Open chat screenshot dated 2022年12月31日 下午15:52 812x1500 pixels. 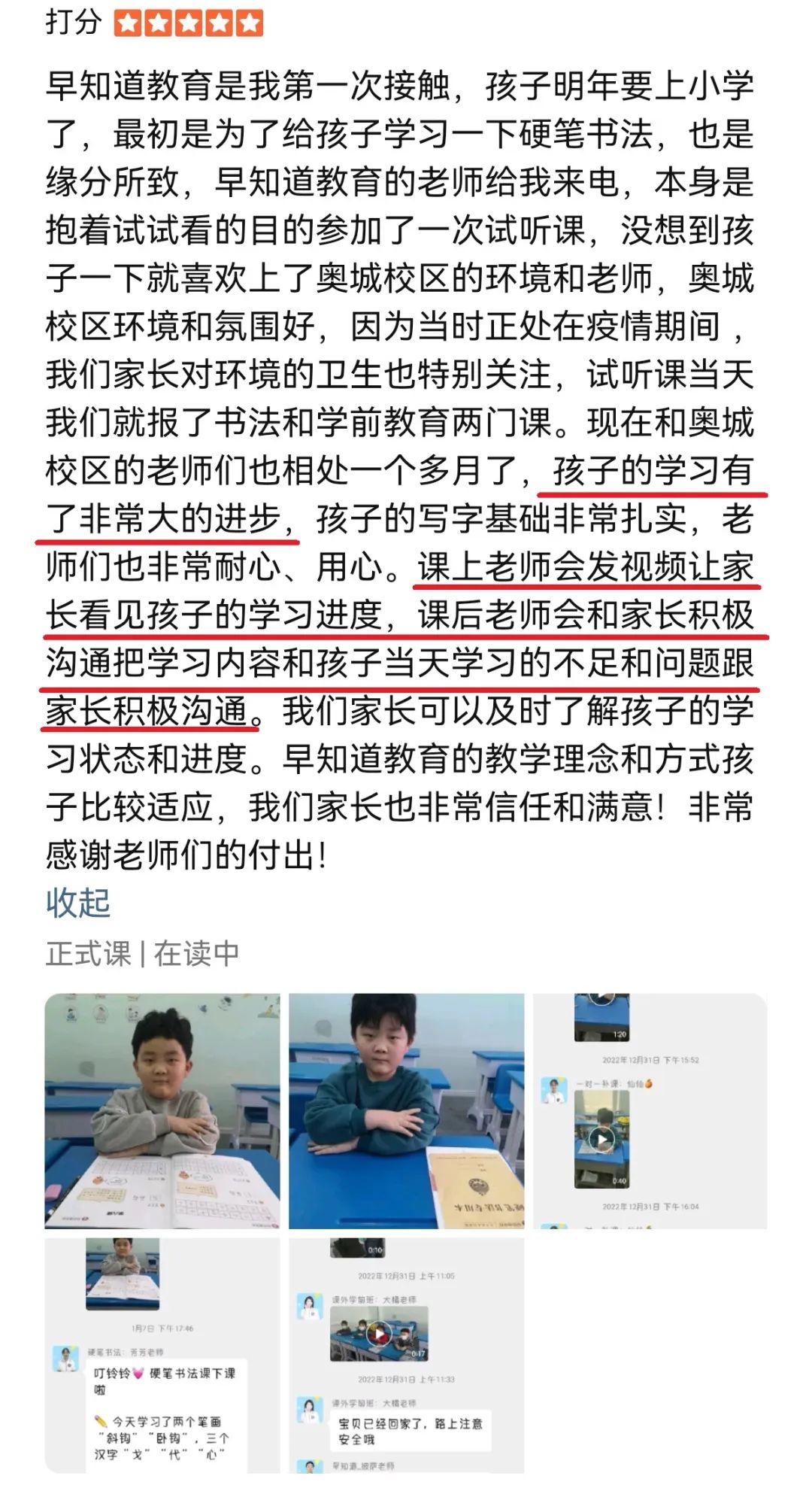click(650, 1110)
